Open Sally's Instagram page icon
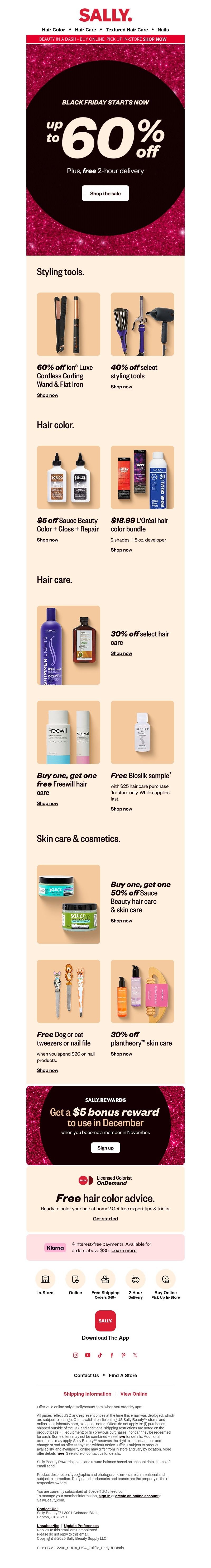211x1568 pixels. pyautogui.click(x=75, y=1355)
